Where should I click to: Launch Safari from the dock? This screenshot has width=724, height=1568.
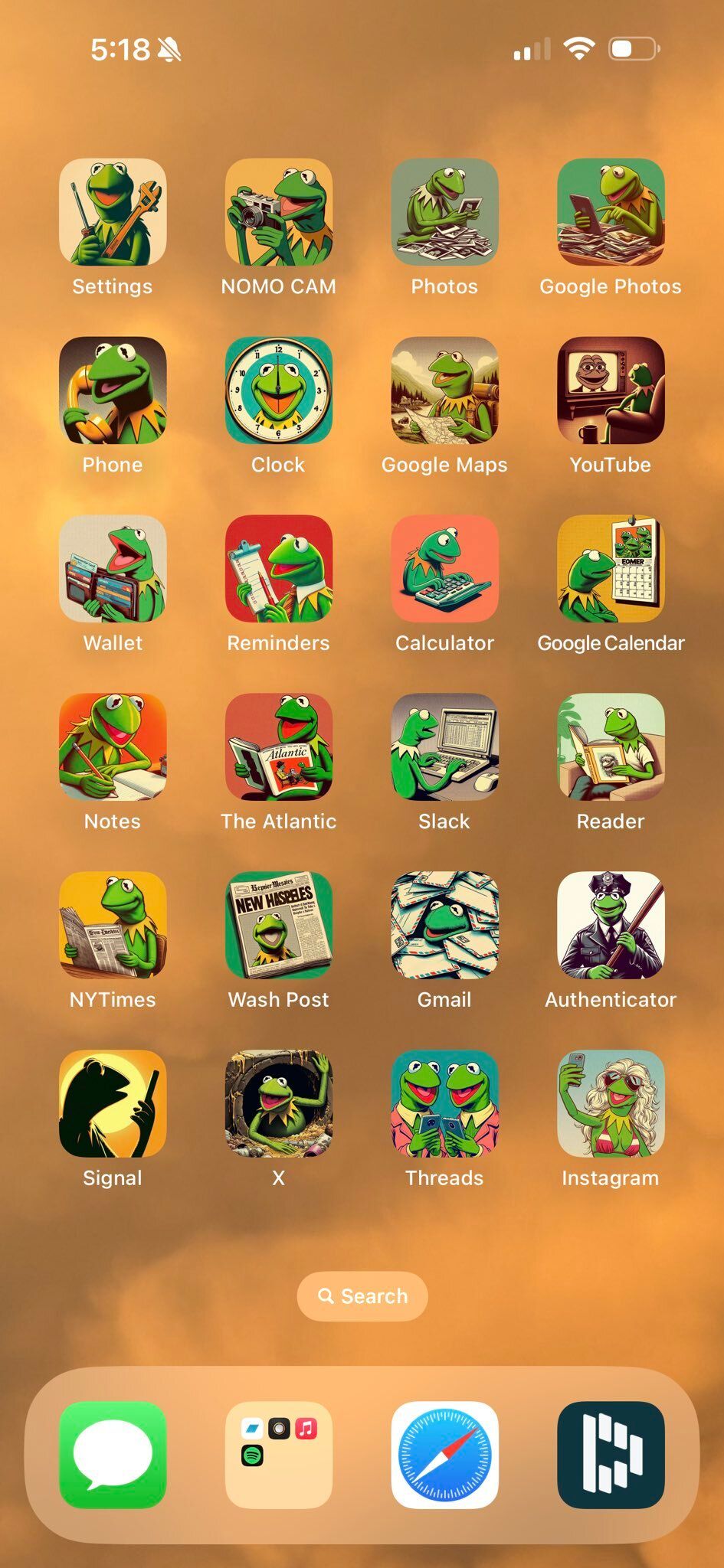pos(444,1455)
